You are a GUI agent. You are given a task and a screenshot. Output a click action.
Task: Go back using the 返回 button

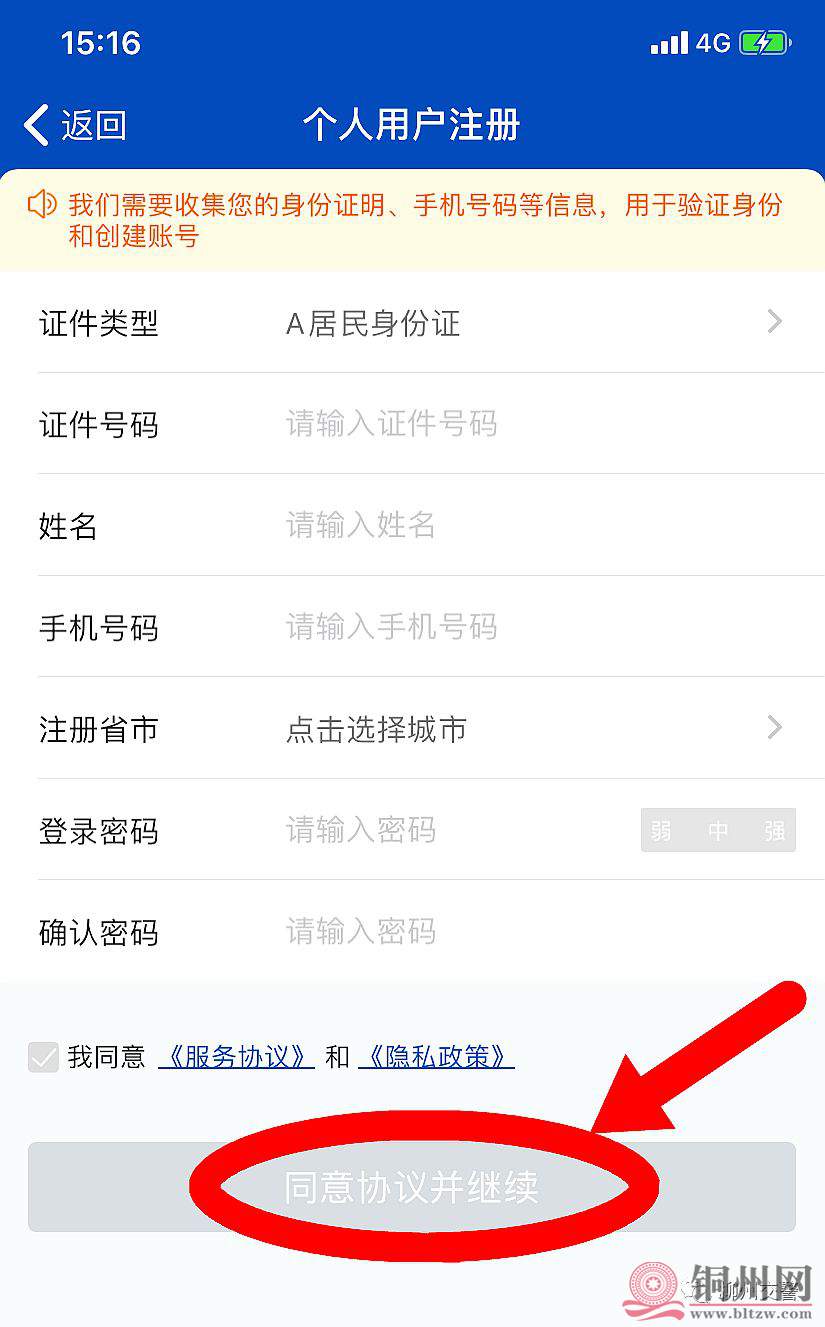coord(75,126)
